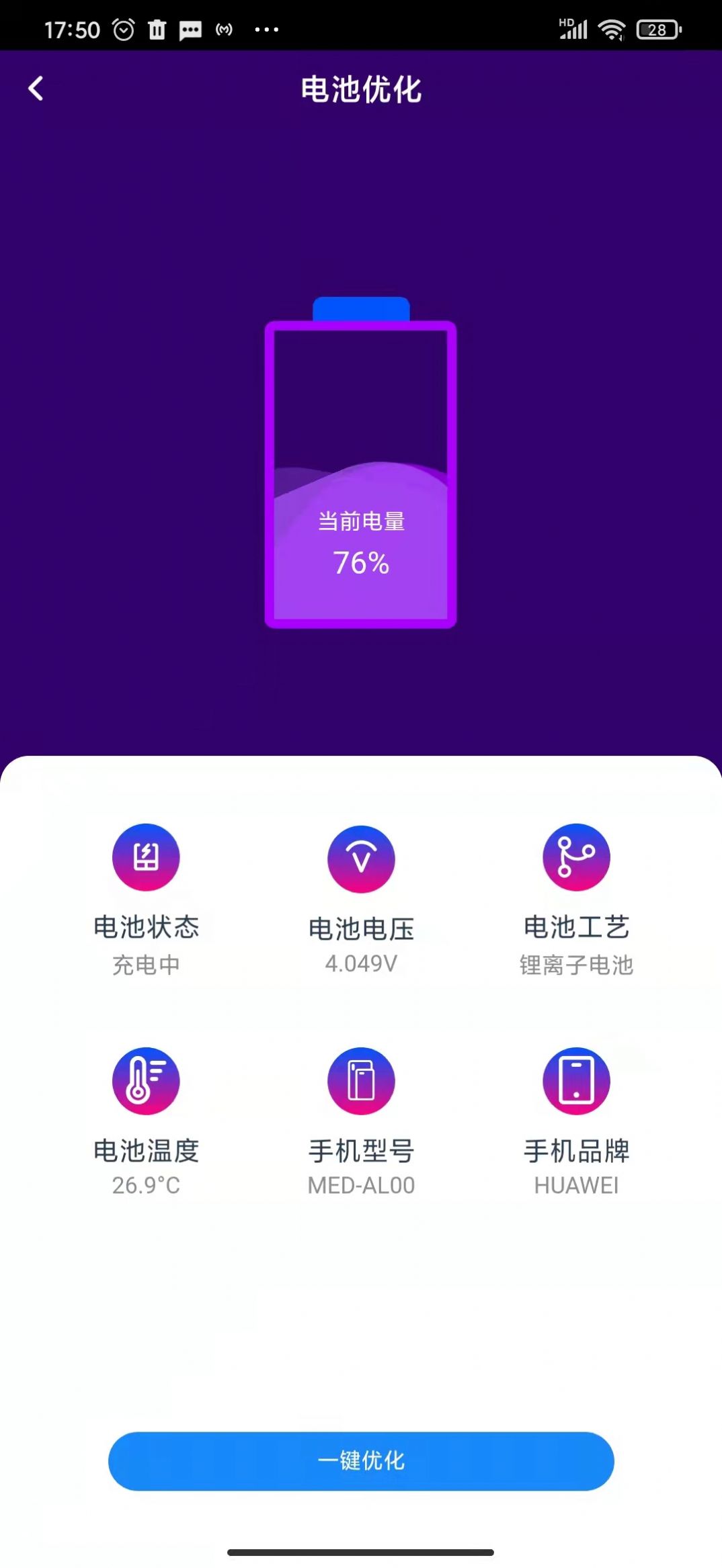This screenshot has width=722, height=1568.
Task: Tap the 当前电量 current charge label
Action: 361,523
